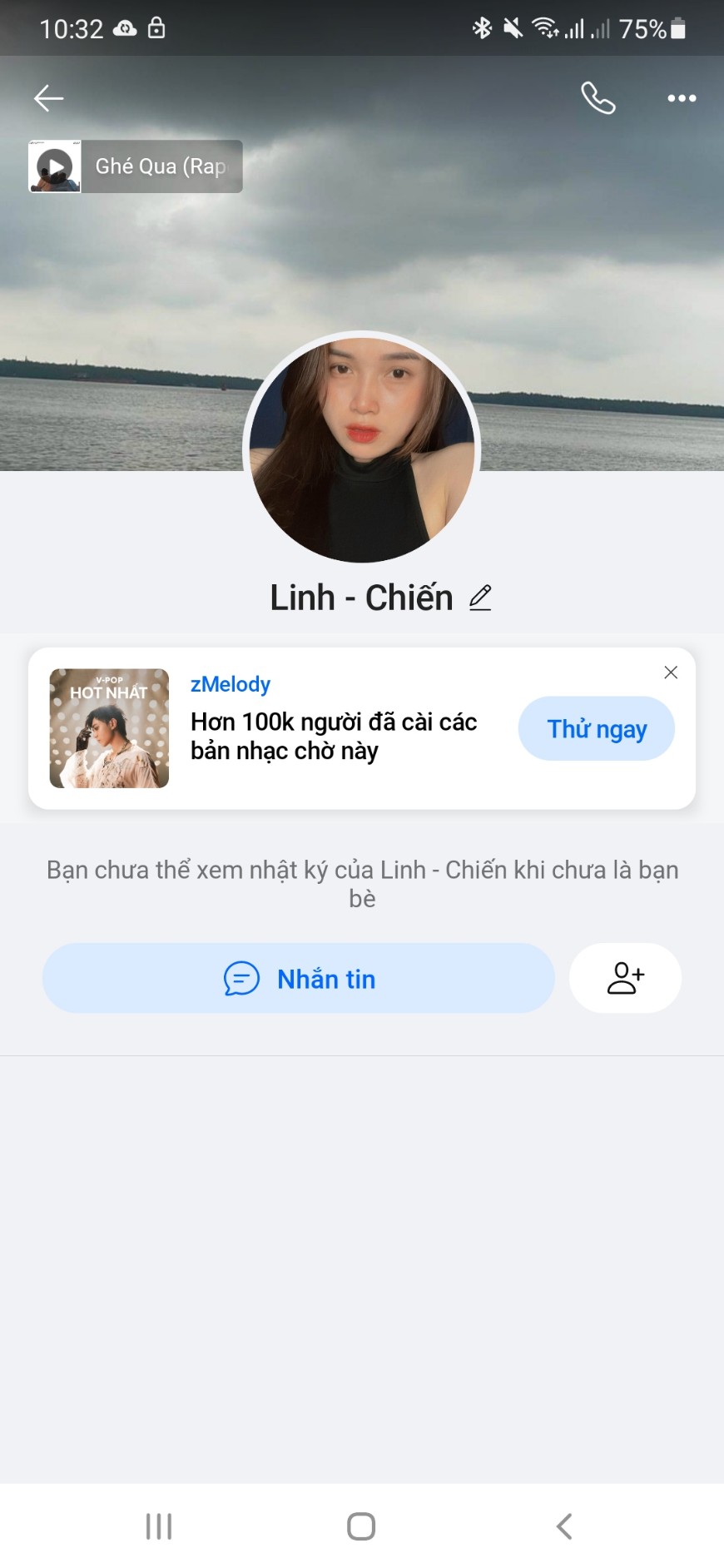
Task: Go to the home screen
Action: (x=361, y=1526)
